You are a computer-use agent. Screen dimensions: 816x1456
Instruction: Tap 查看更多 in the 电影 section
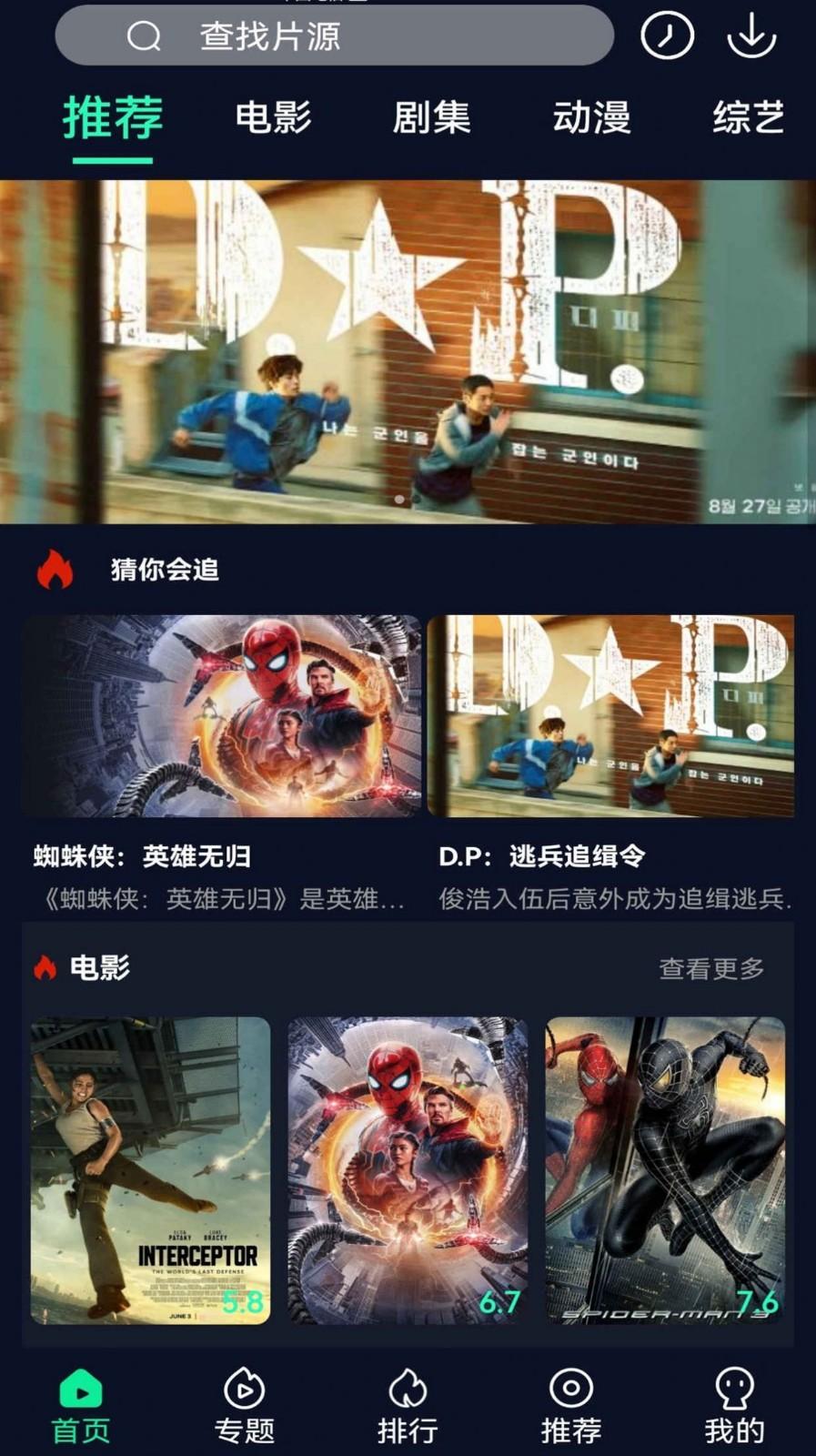click(x=711, y=968)
